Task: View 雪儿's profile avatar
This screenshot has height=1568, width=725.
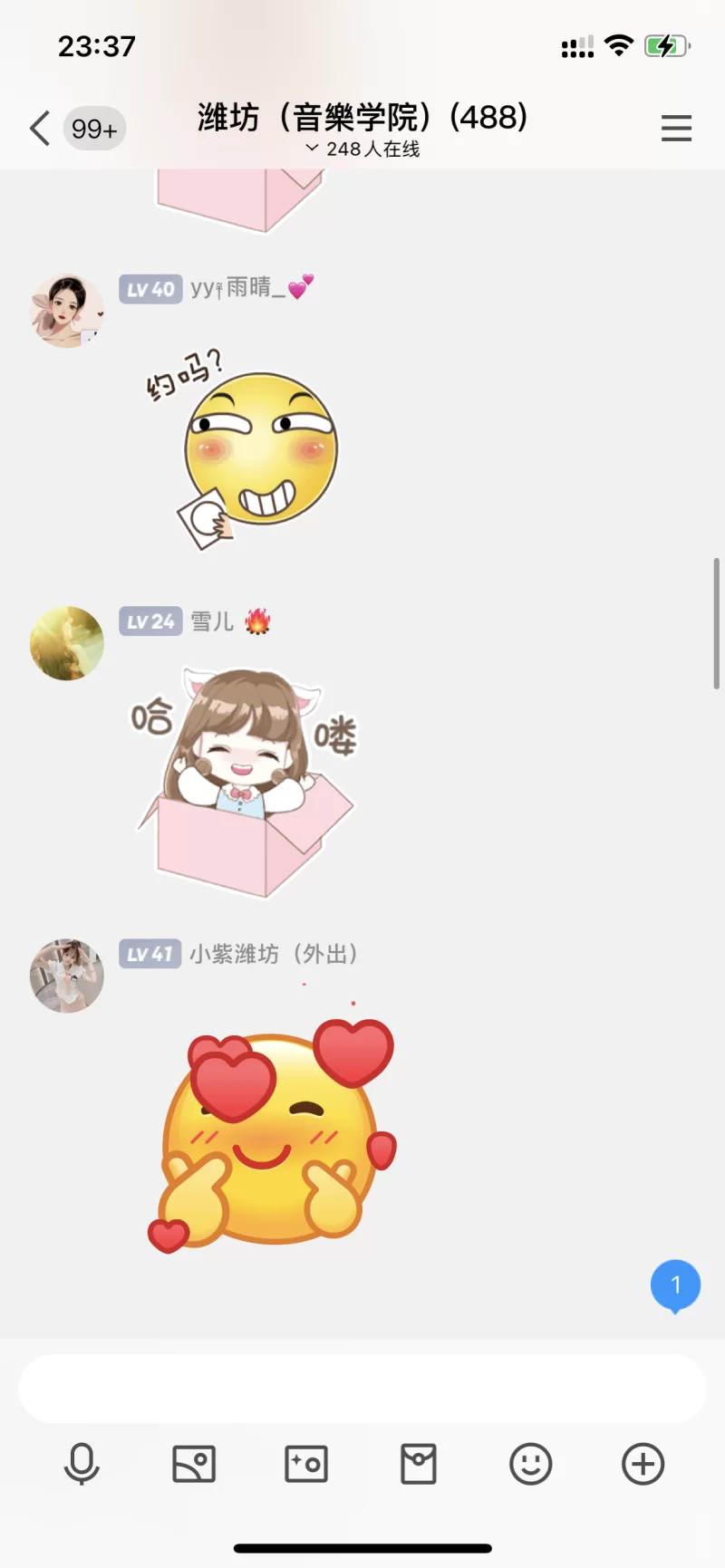Action: (67, 643)
